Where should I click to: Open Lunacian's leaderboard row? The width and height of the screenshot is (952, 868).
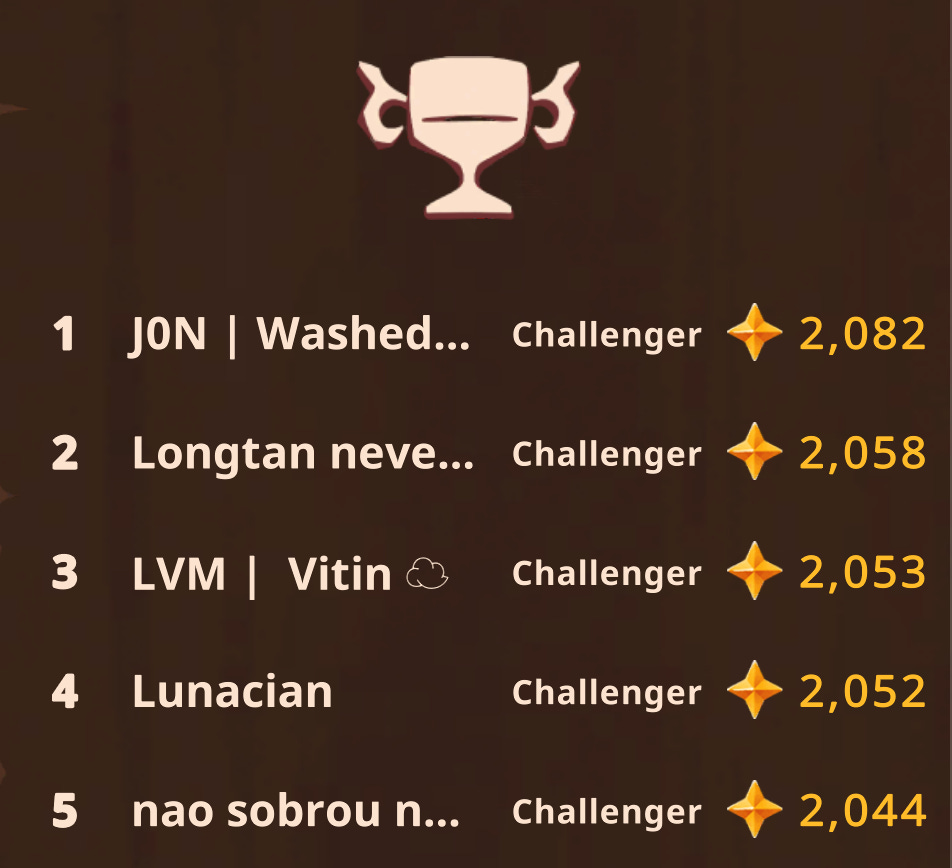[232, 692]
